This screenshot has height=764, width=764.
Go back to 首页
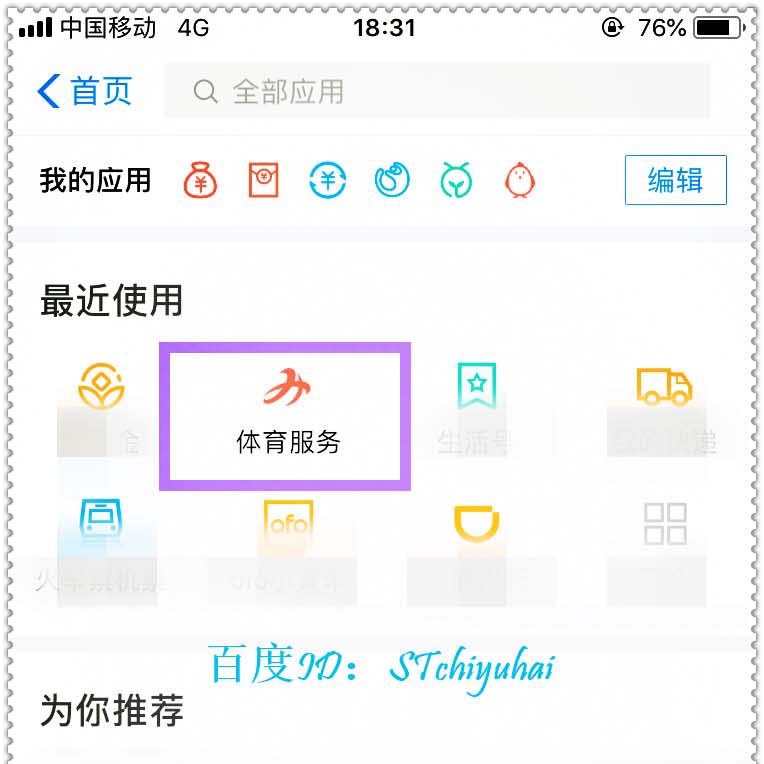85,92
